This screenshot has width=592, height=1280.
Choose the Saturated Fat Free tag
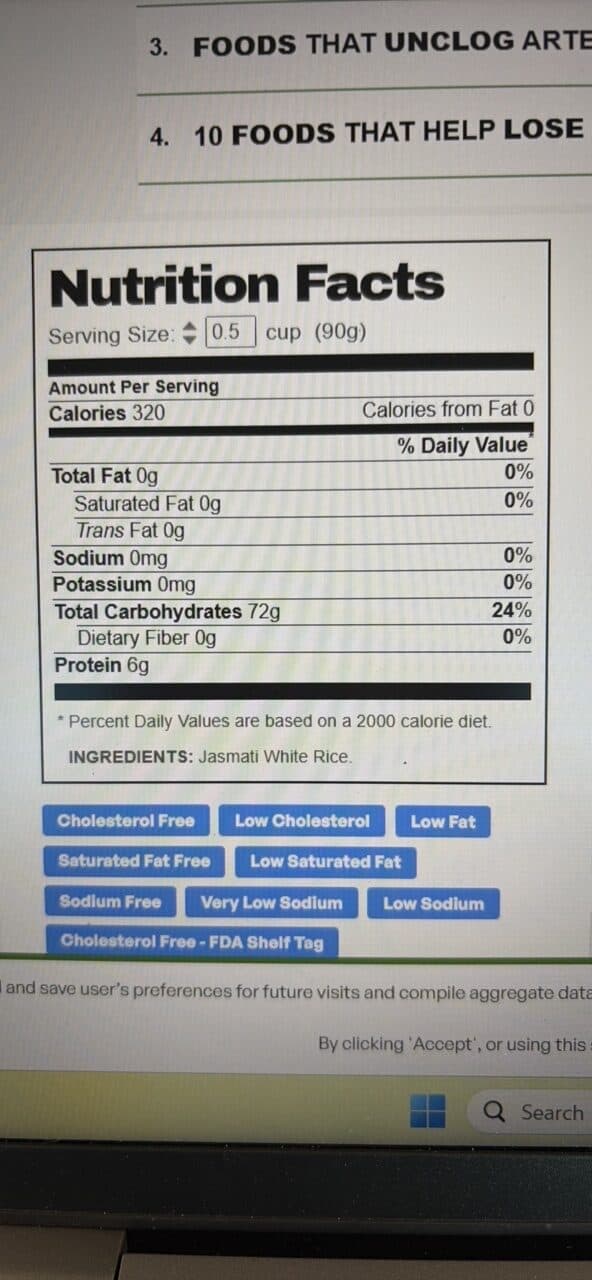point(134,861)
